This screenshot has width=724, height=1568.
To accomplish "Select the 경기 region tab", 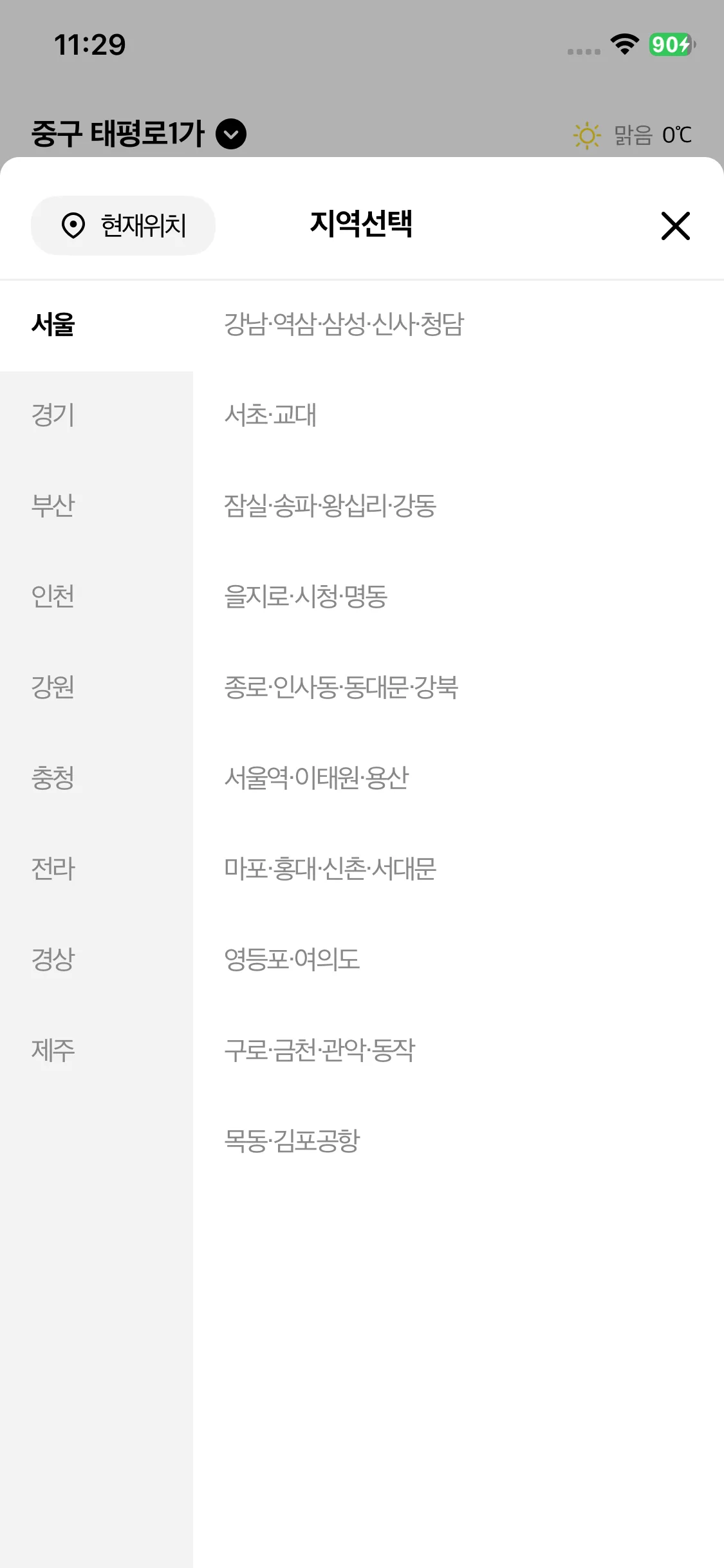I will [x=97, y=415].
